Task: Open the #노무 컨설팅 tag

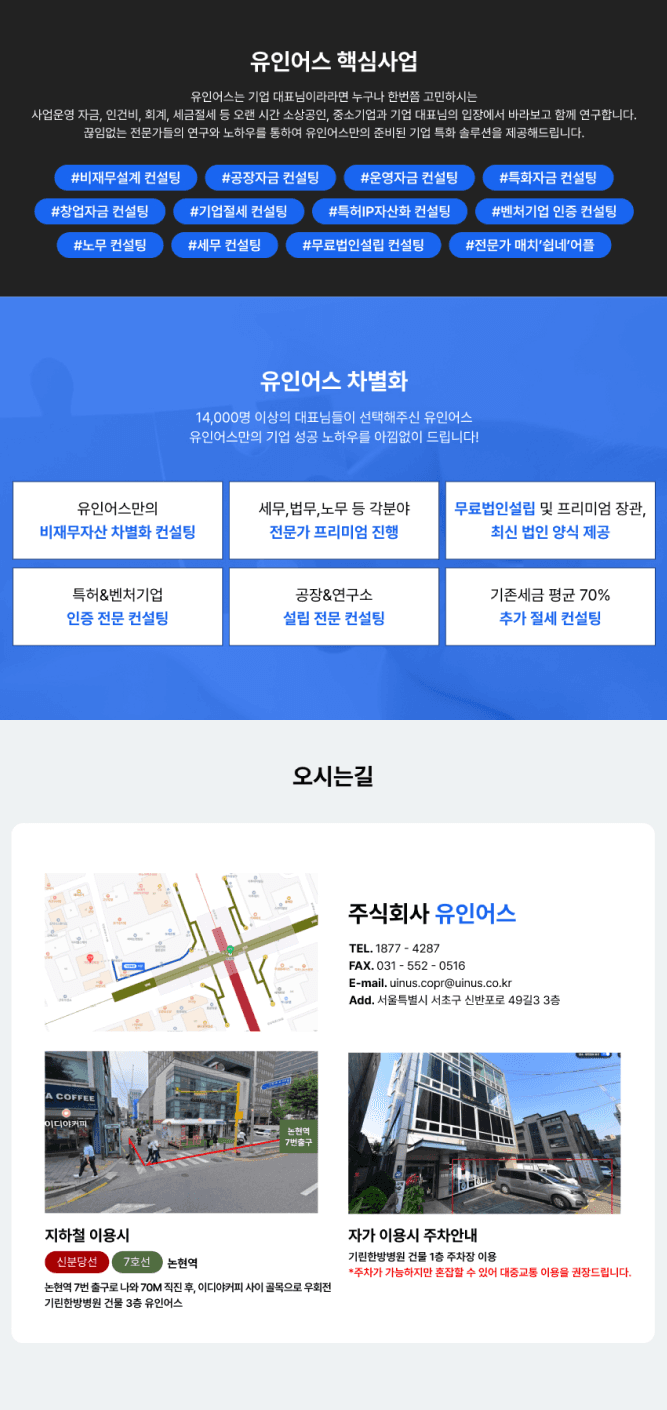Action: click(110, 245)
